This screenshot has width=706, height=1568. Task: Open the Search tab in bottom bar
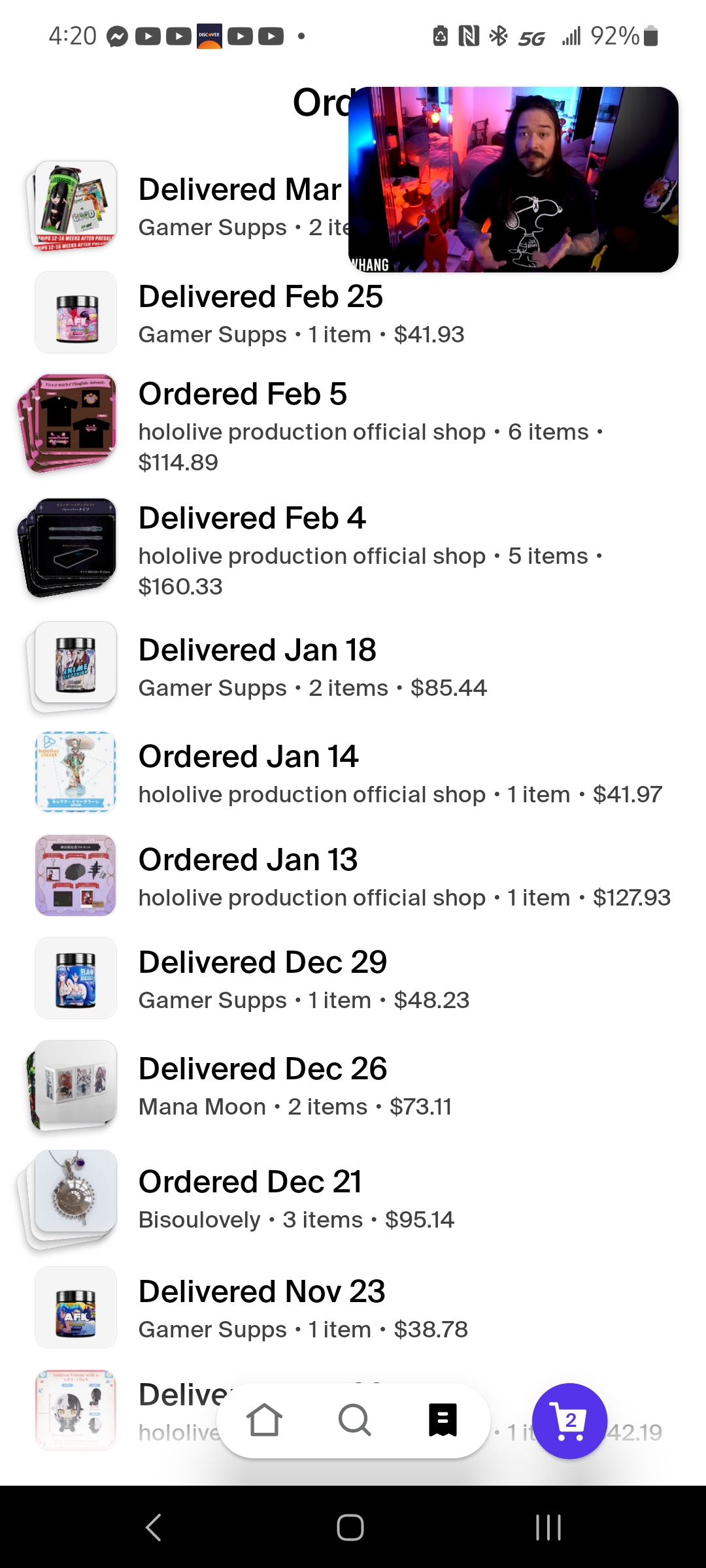(x=354, y=1420)
